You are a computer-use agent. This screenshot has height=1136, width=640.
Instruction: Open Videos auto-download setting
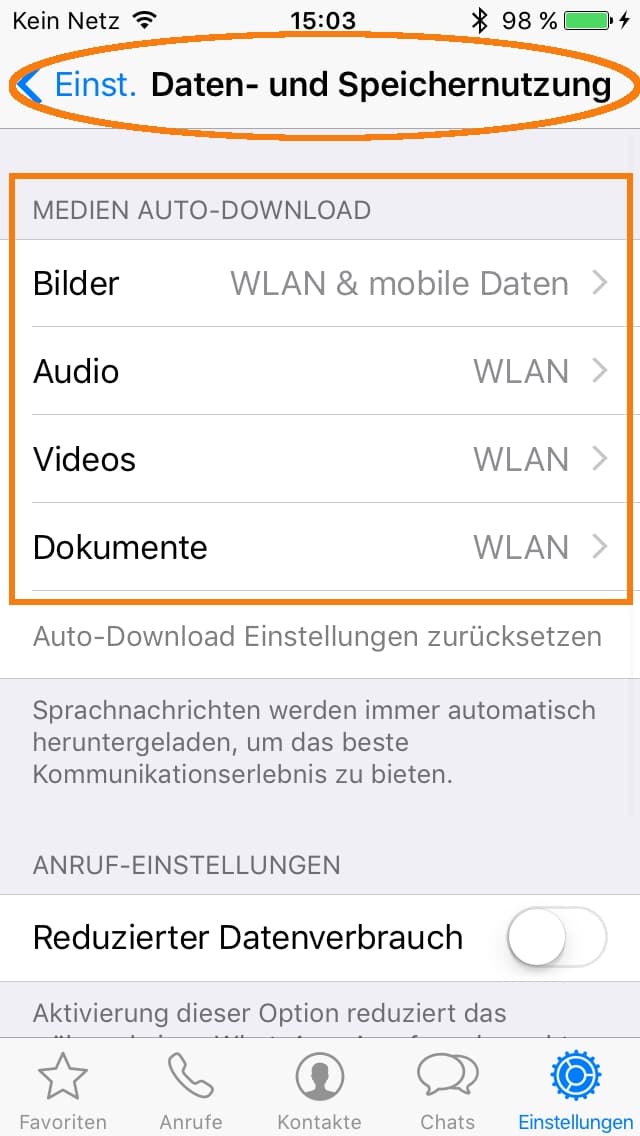[x=320, y=459]
